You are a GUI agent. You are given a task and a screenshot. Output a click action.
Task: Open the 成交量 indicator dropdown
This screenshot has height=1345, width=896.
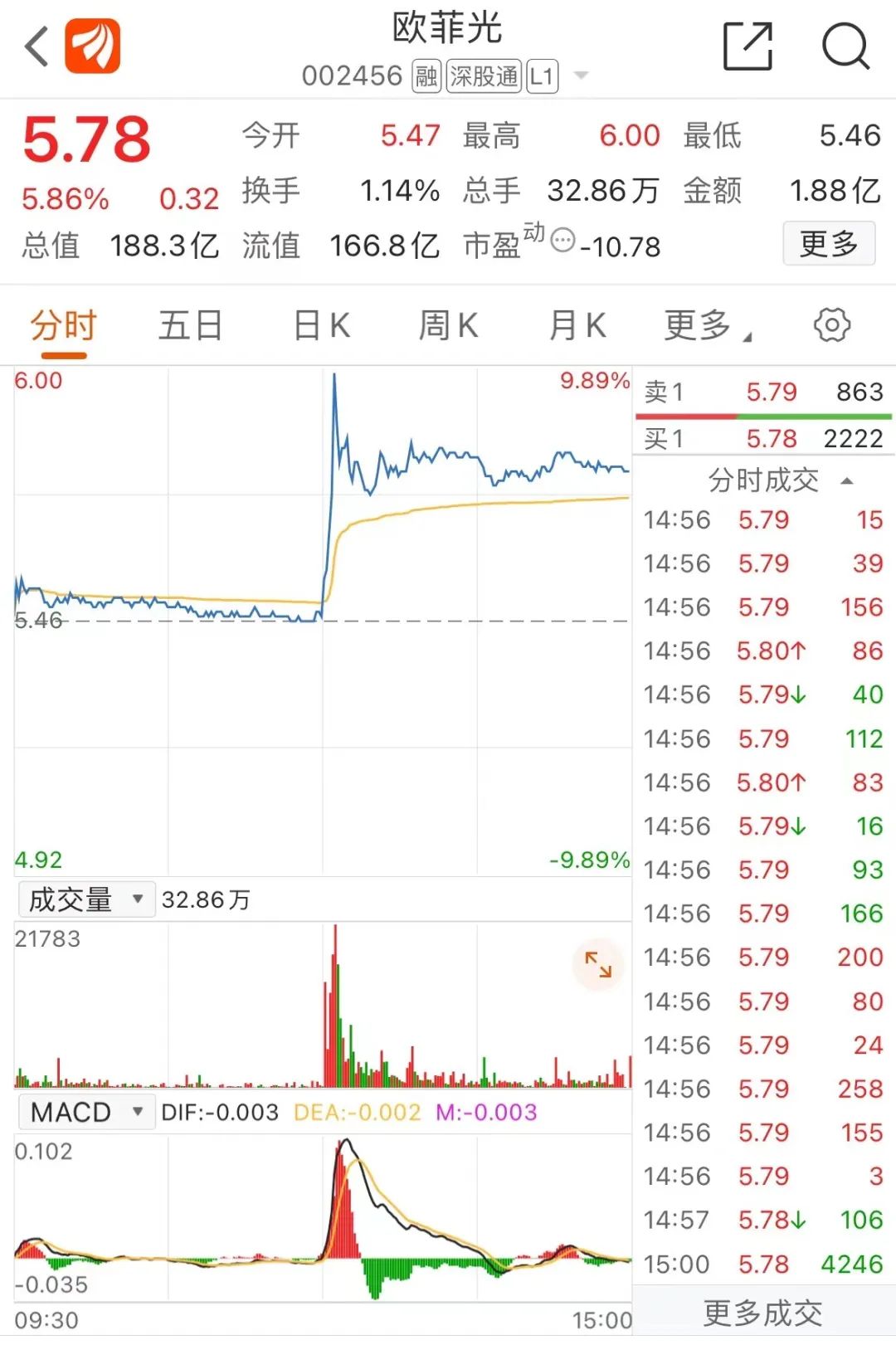coord(86,899)
